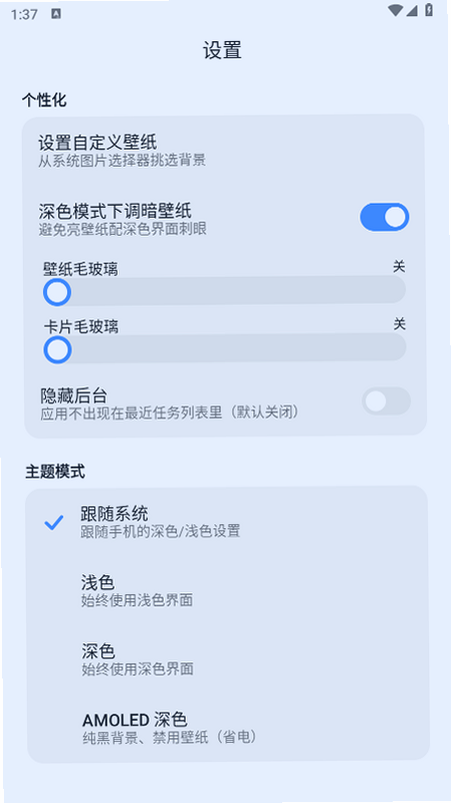Choose the 浅色 theme option

(x=227, y=590)
